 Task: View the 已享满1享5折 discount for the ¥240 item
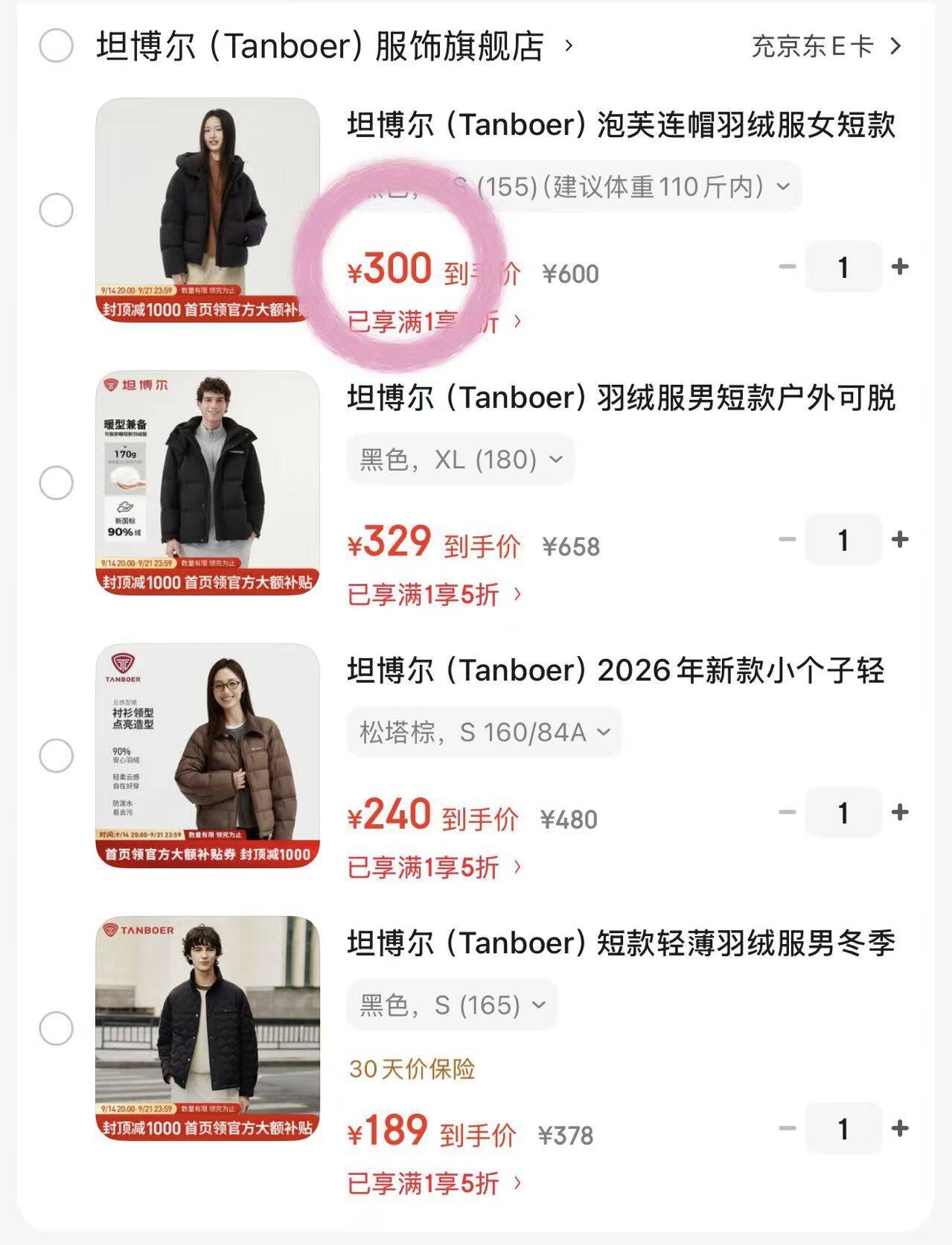[435, 867]
